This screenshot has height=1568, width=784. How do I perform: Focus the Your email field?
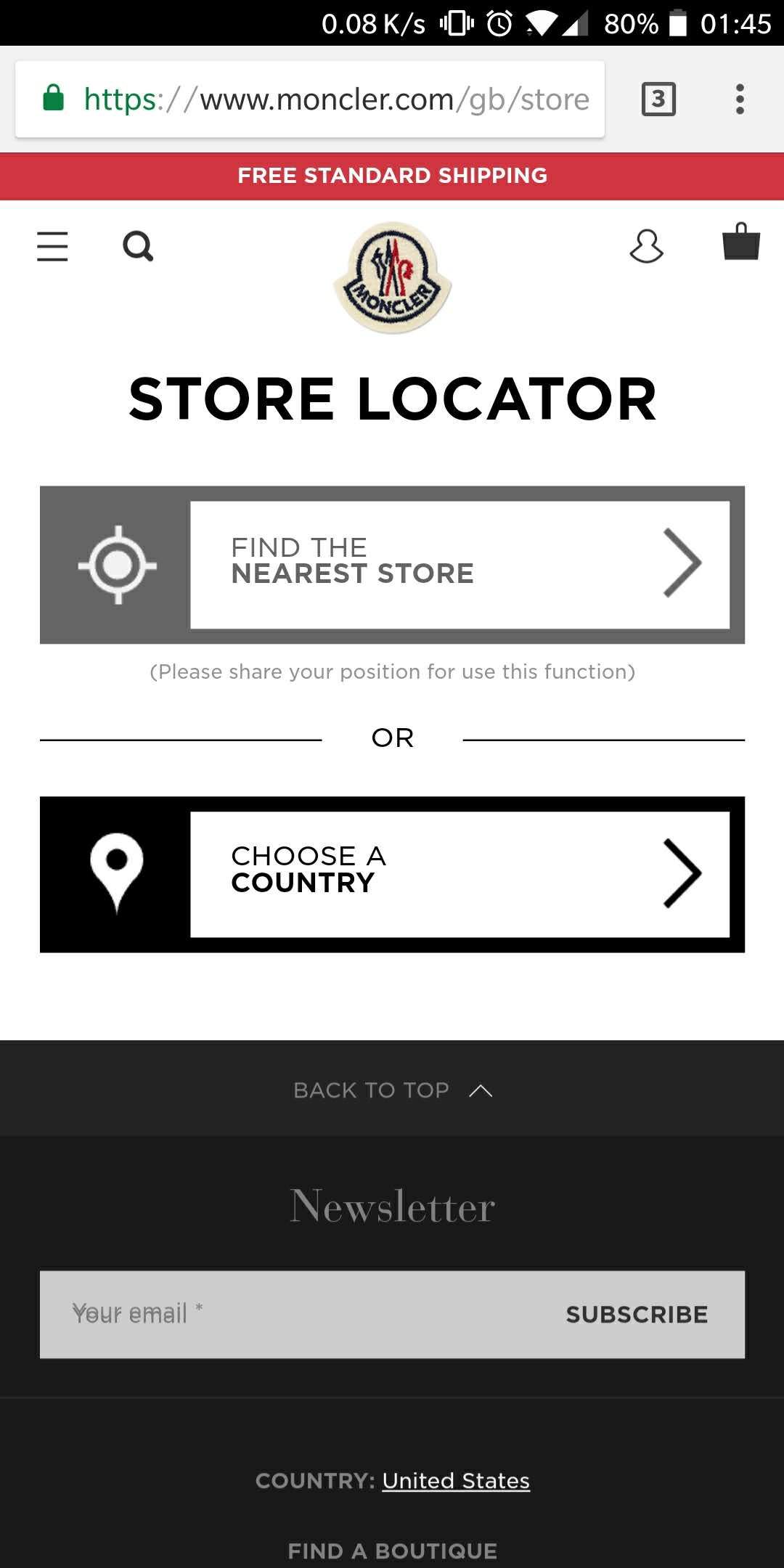[x=290, y=1314]
